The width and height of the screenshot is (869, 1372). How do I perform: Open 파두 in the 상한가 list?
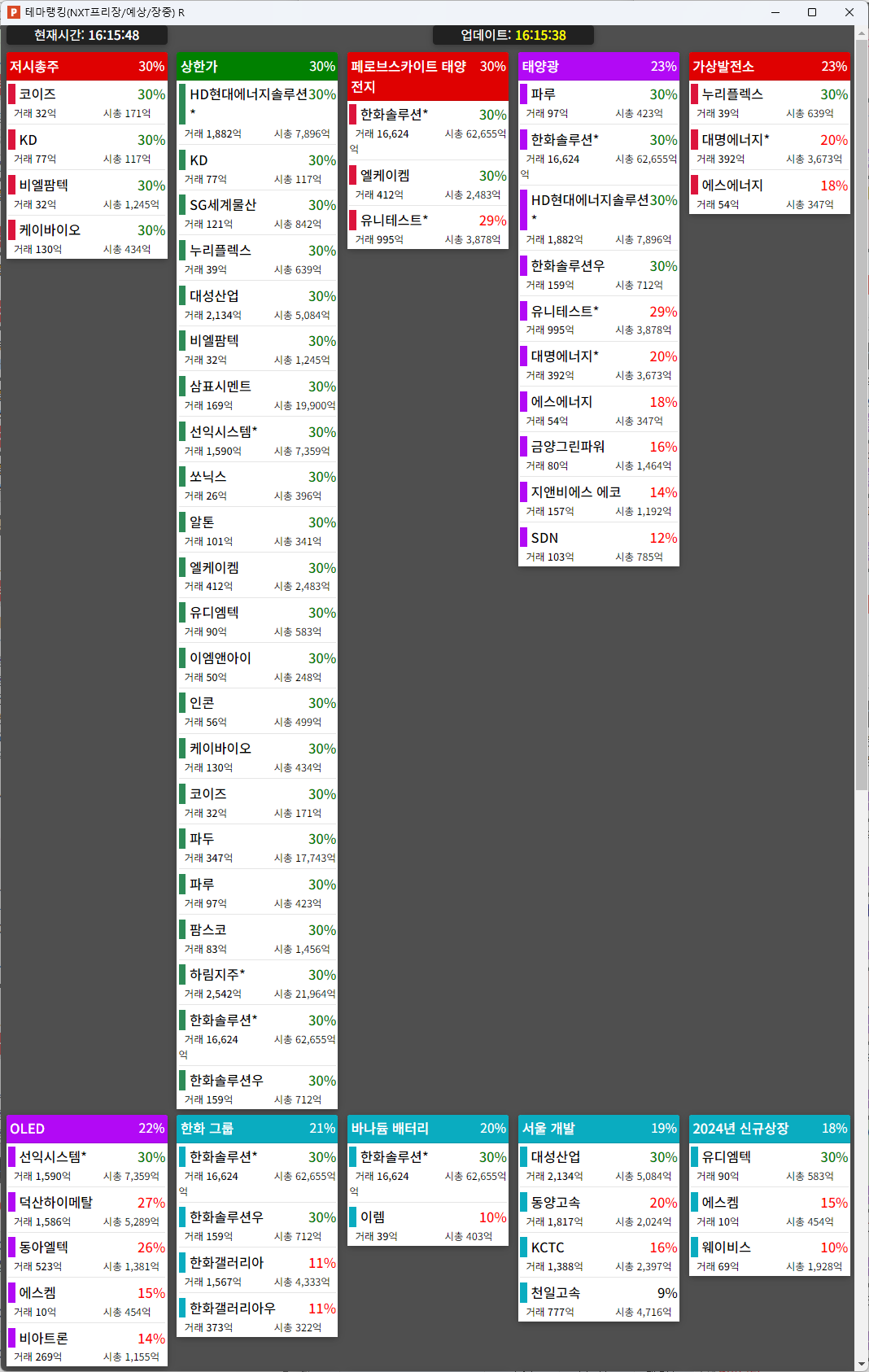click(202, 839)
